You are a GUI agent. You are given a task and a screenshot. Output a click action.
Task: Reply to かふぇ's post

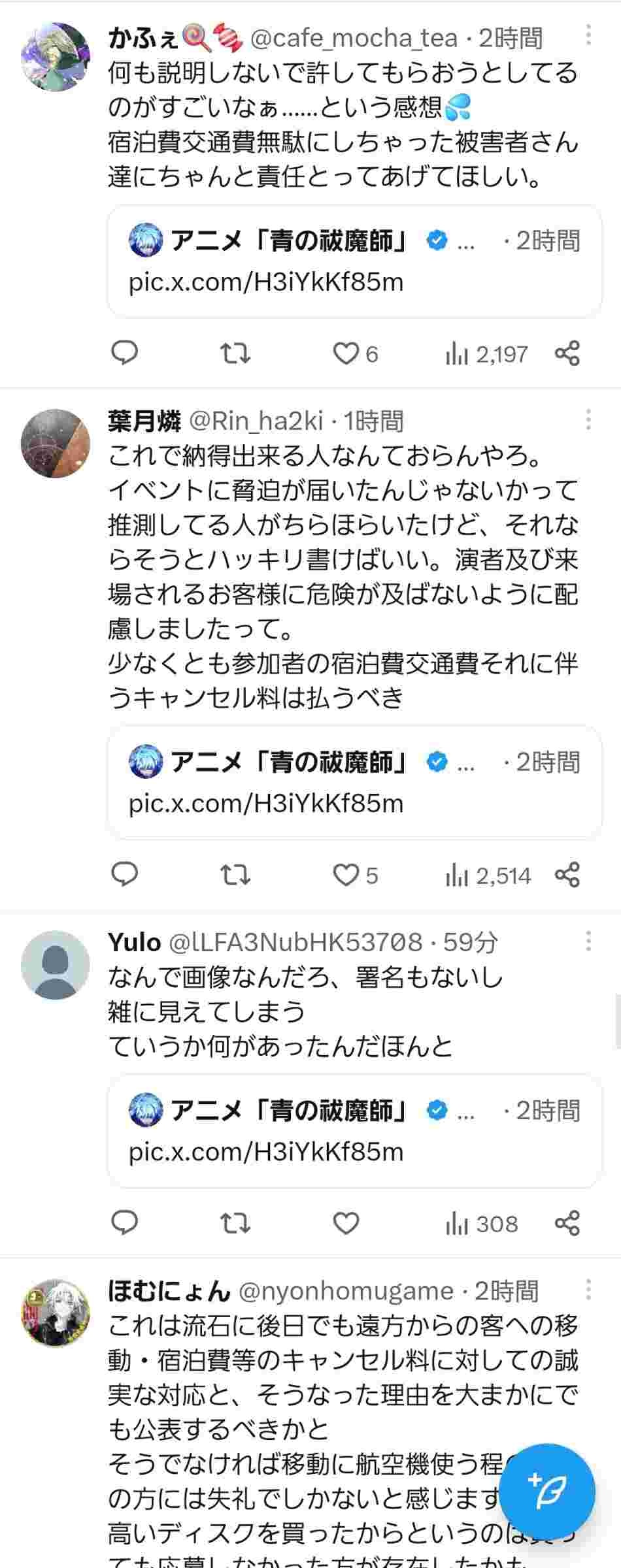(x=124, y=353)
